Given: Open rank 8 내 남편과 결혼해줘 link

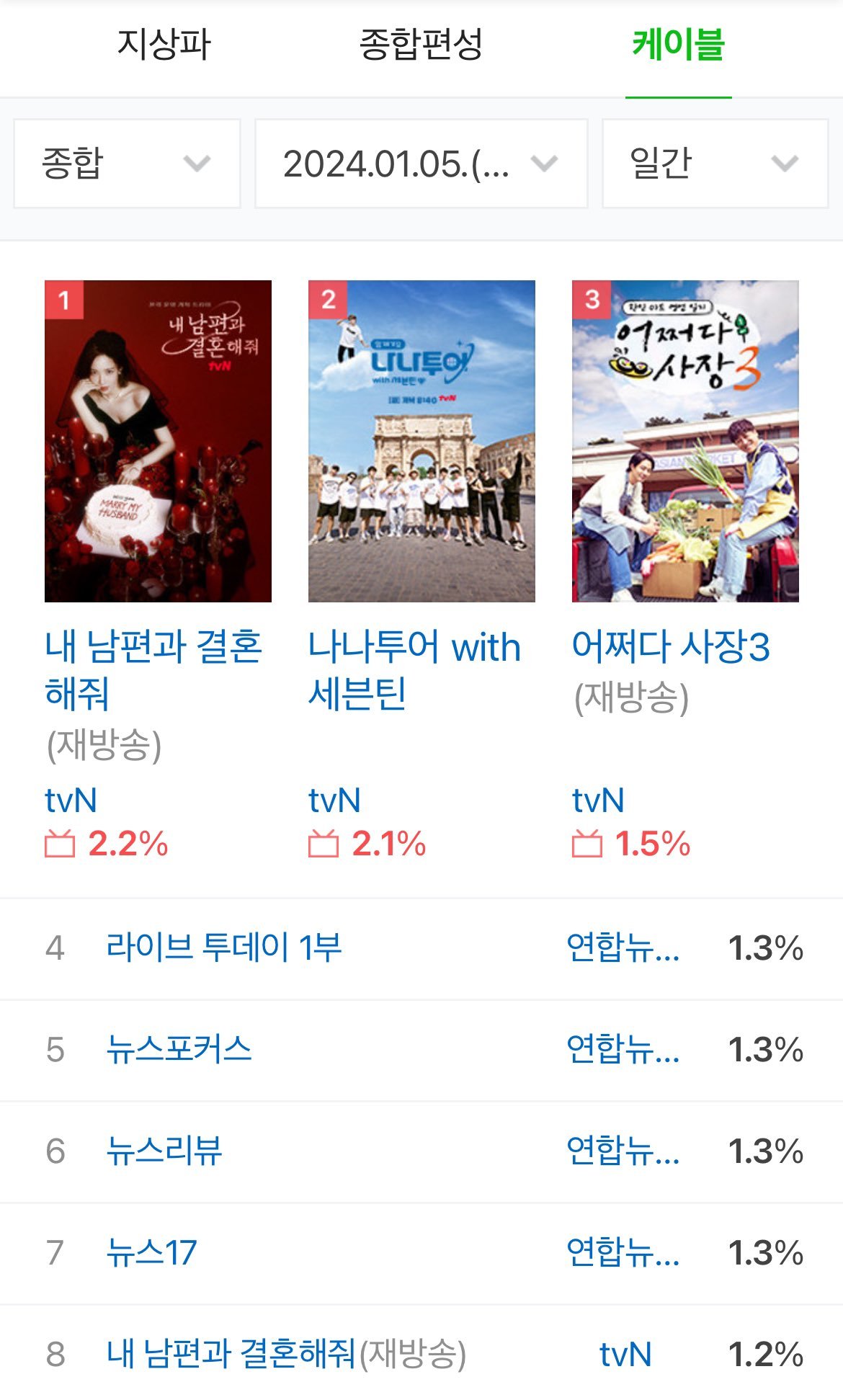Looking at the screenshot, I should 231,1354.
